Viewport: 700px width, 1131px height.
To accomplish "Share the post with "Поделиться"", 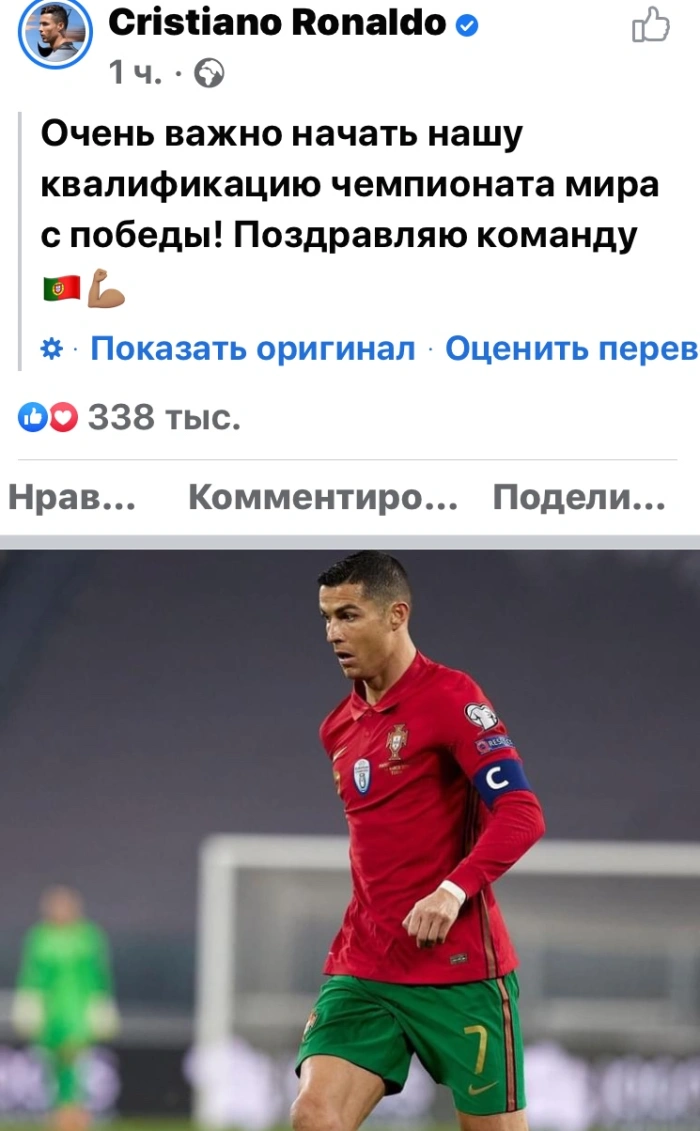I will pyautogui.click(x=579, y=497).
